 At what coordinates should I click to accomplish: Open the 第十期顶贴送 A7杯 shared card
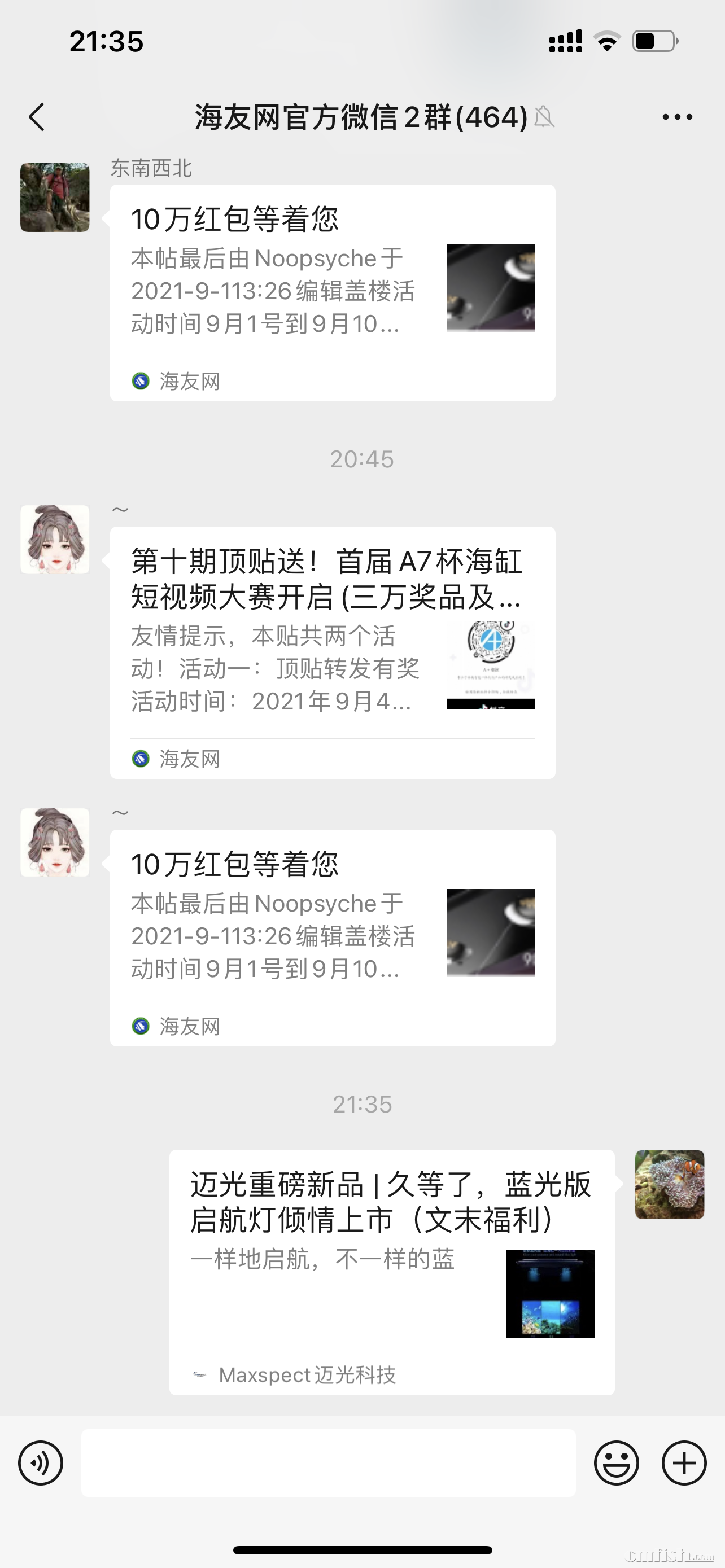333,651
